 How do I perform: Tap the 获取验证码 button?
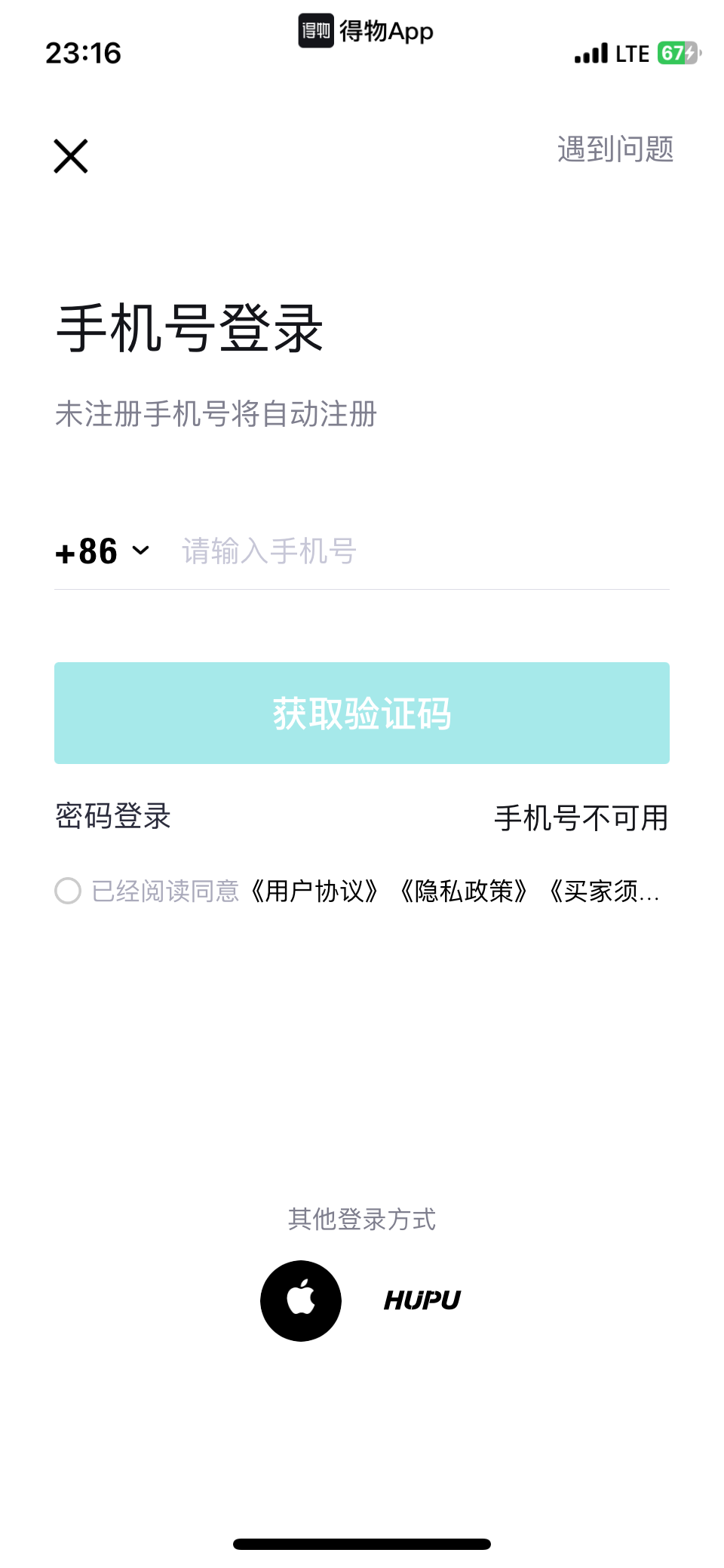(x=362, y=713)
